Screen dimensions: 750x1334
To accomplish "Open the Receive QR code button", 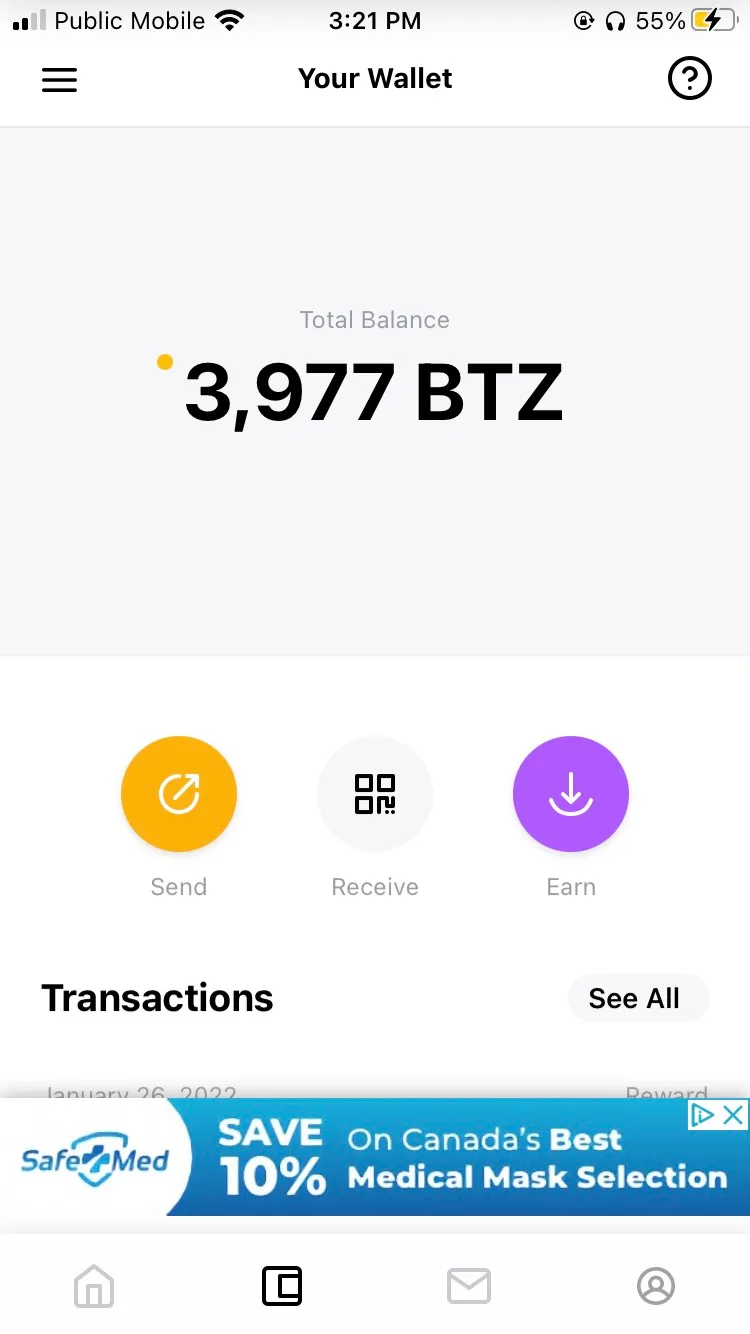I will coord(375,794).
